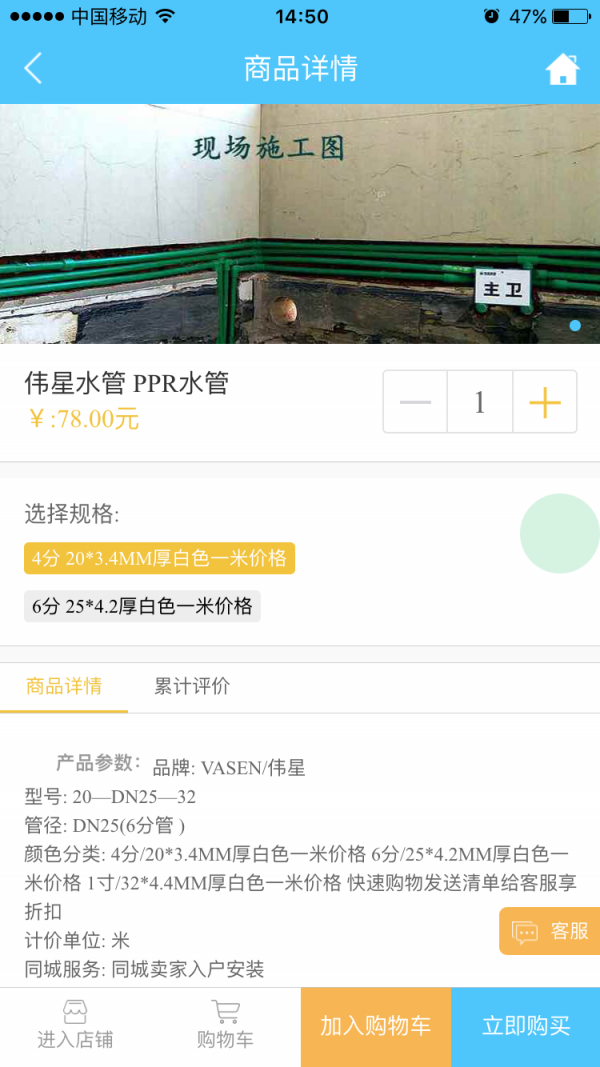This screenshot has width=600, height=1067.
Task: Tap the product banner image
Action: coord(300,224)
